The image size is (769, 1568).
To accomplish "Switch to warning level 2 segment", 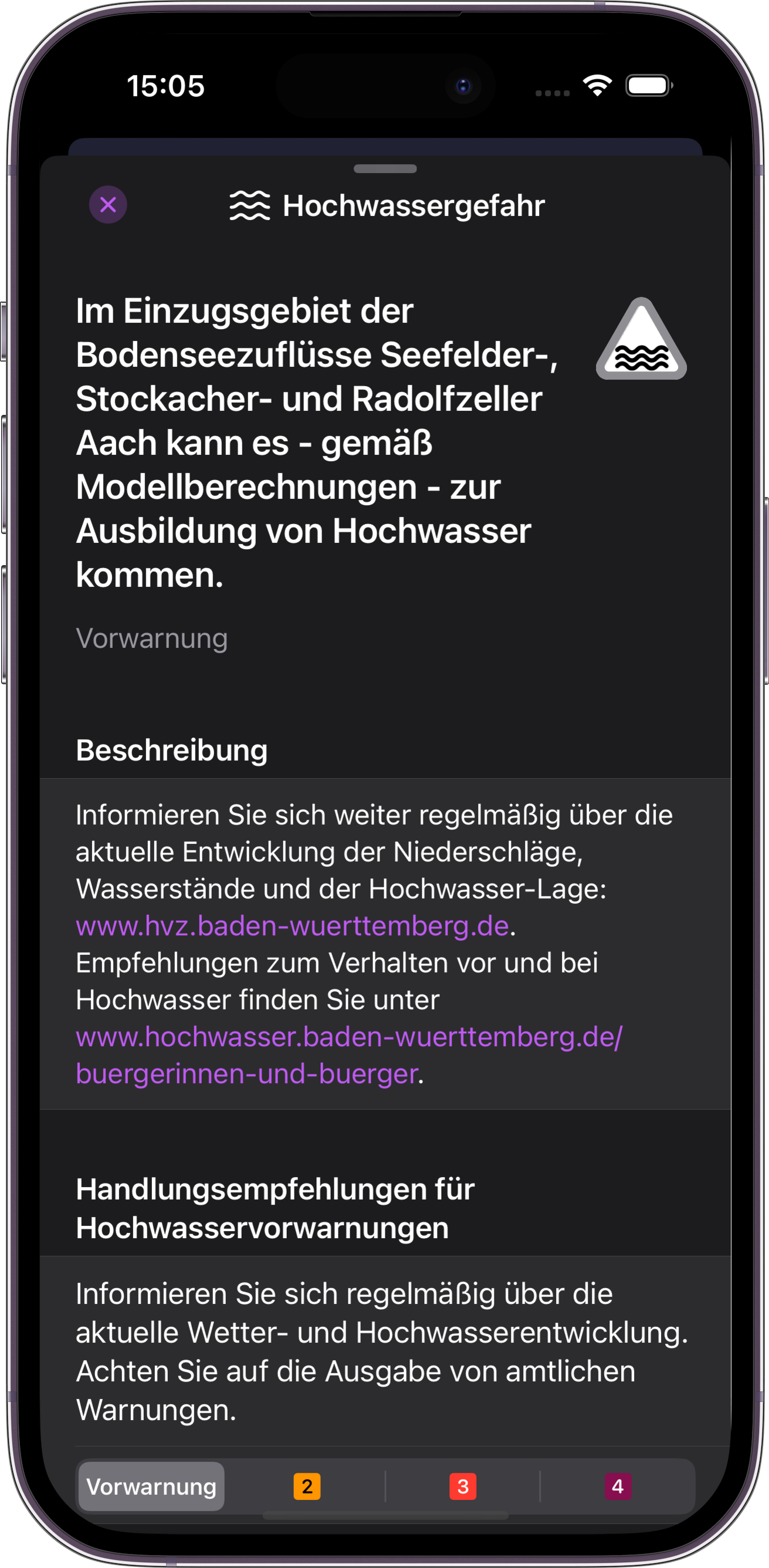I will [307, 1486].
